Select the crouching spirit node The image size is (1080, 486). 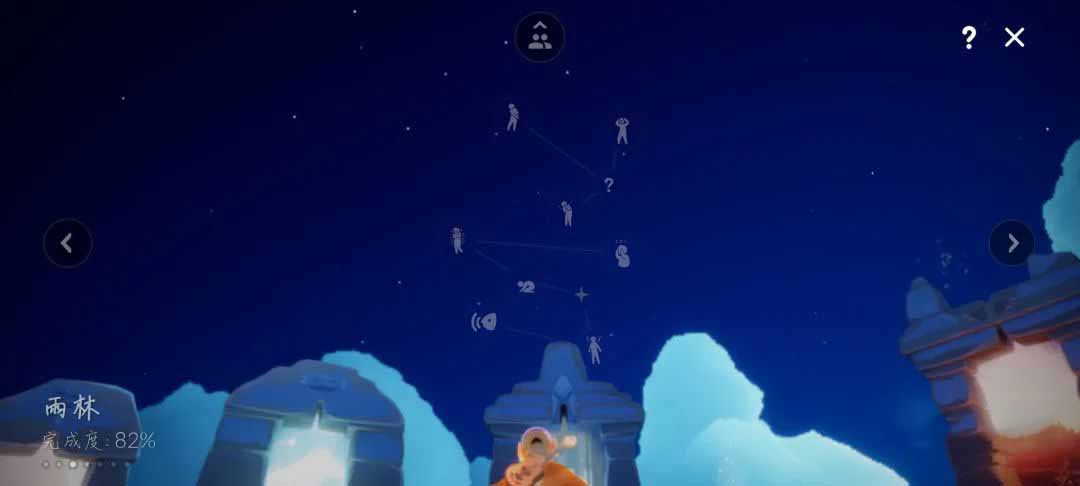coord(622,256)
